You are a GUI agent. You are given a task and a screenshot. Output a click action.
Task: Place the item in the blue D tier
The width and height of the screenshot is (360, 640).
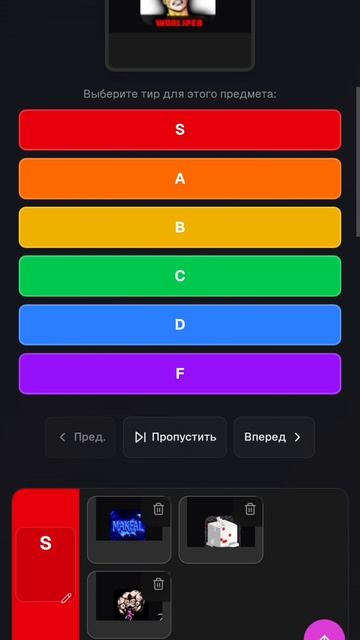coord(180,325)
